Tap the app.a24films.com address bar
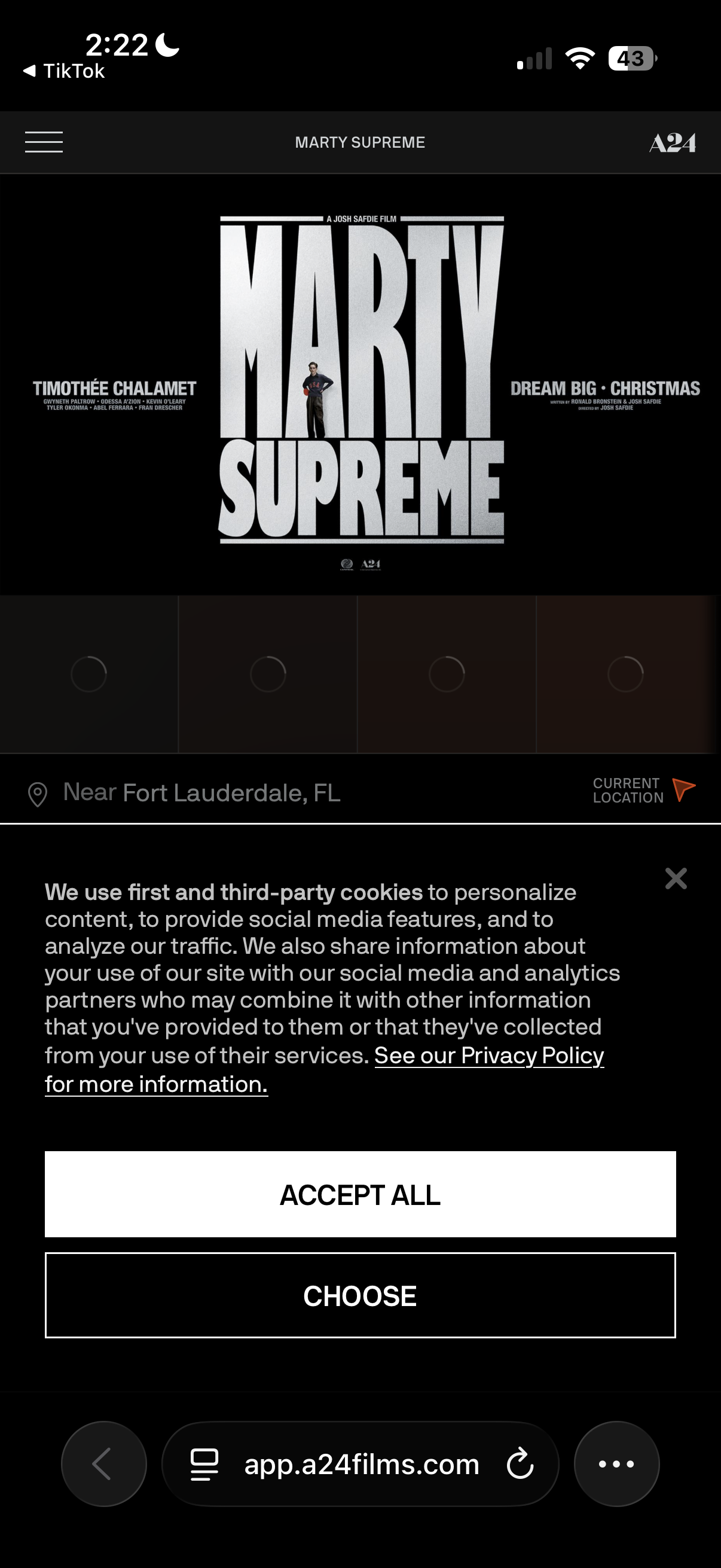721x1568 pixels. [362, 1464]
